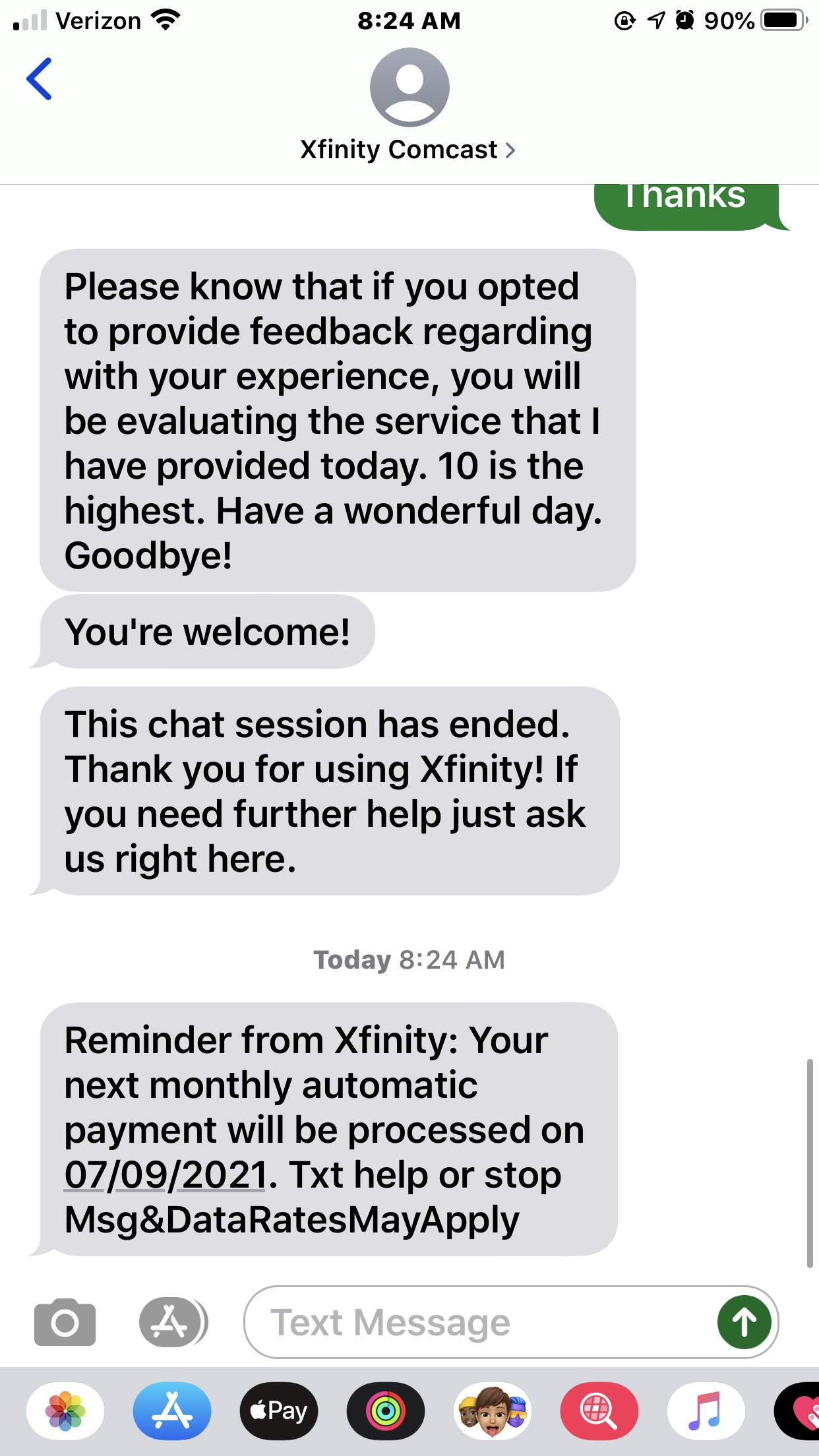Screen dimensions: 819x1456
Task: Open the Digital Touch heart app
Action: 799,1411
